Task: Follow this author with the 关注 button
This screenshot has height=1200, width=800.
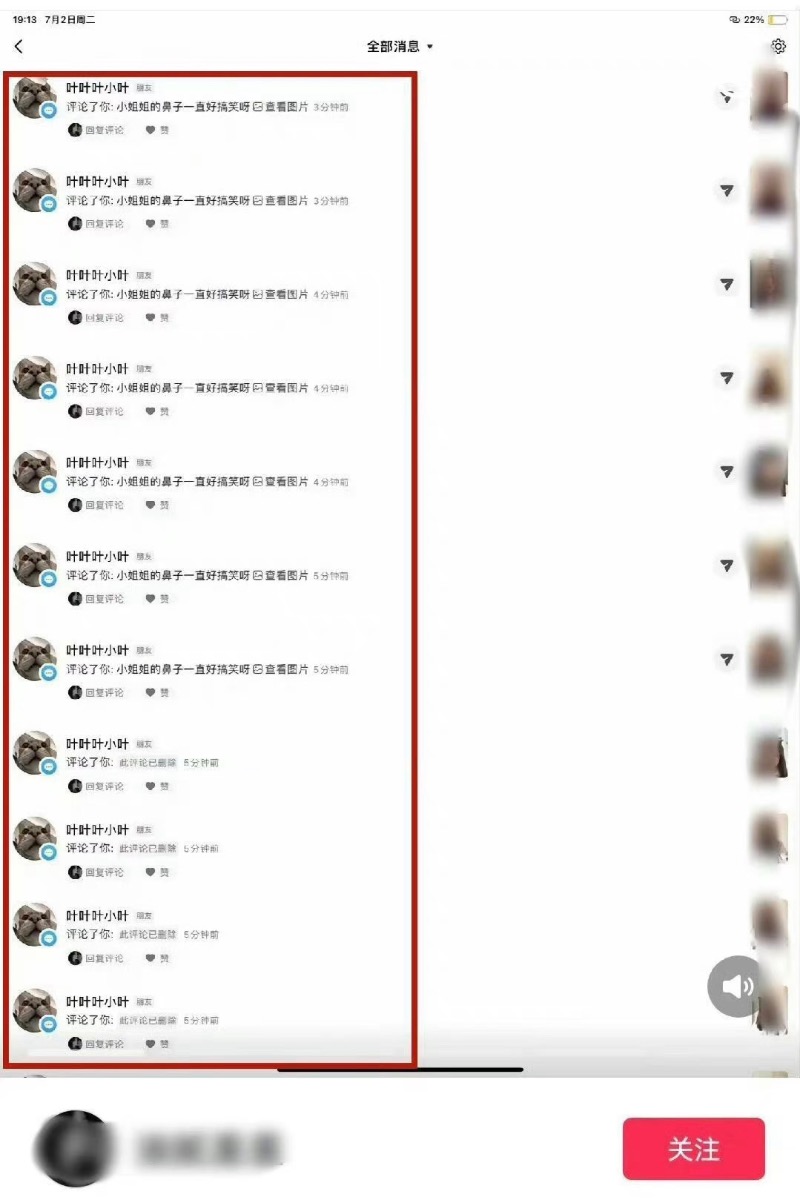Action: tap(693, 1149)
